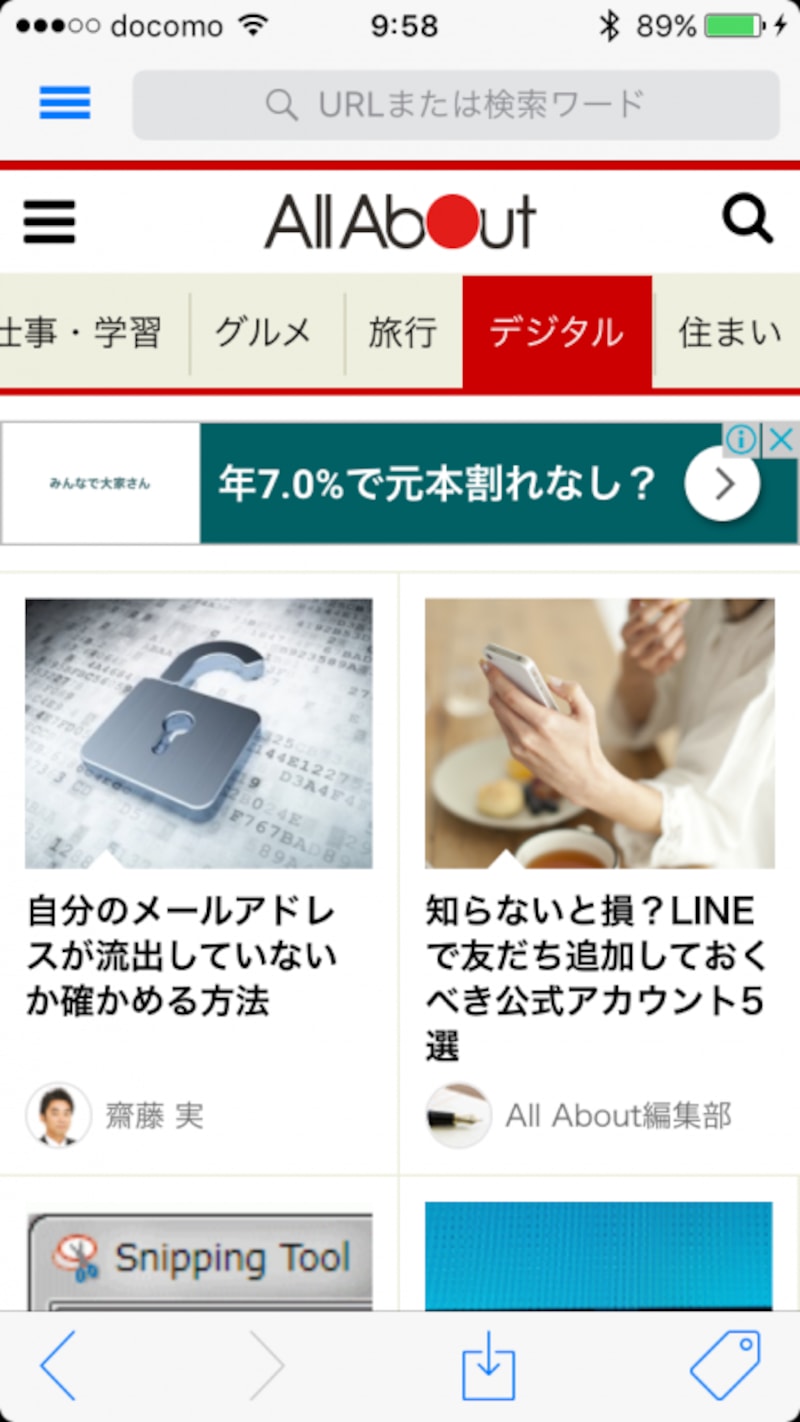Go back to the previous page

pyautogui.click(x=58, y=1365)
